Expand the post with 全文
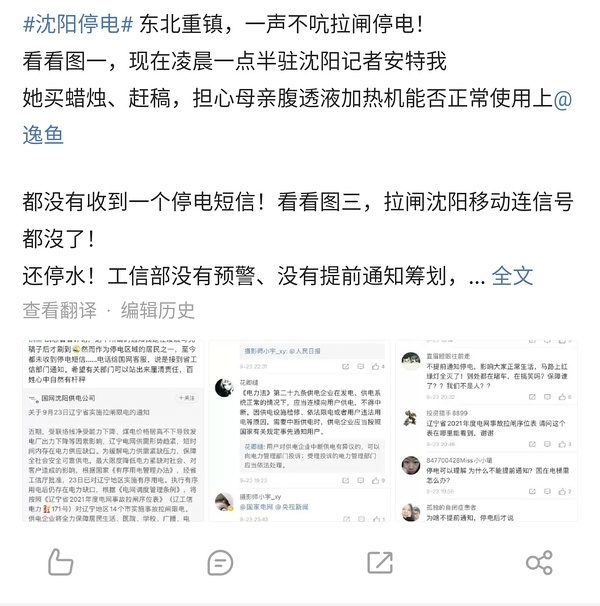Screen dimensions: 600x606 click(x=513, y=275)
